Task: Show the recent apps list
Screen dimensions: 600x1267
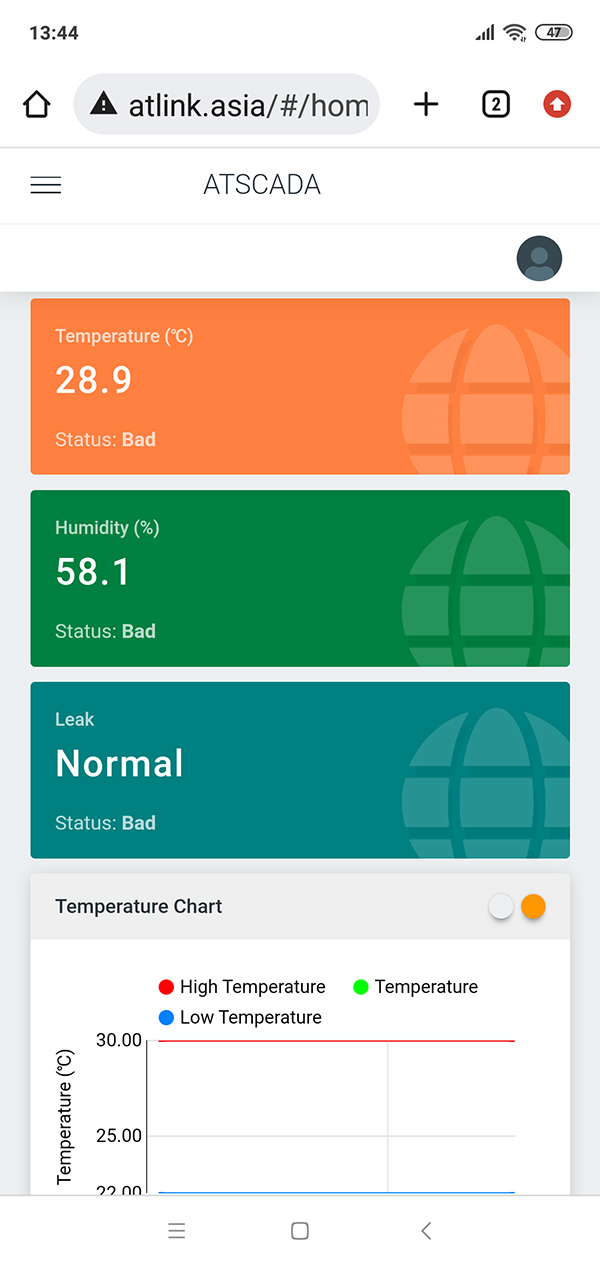Action: [x=177, y=1231]
